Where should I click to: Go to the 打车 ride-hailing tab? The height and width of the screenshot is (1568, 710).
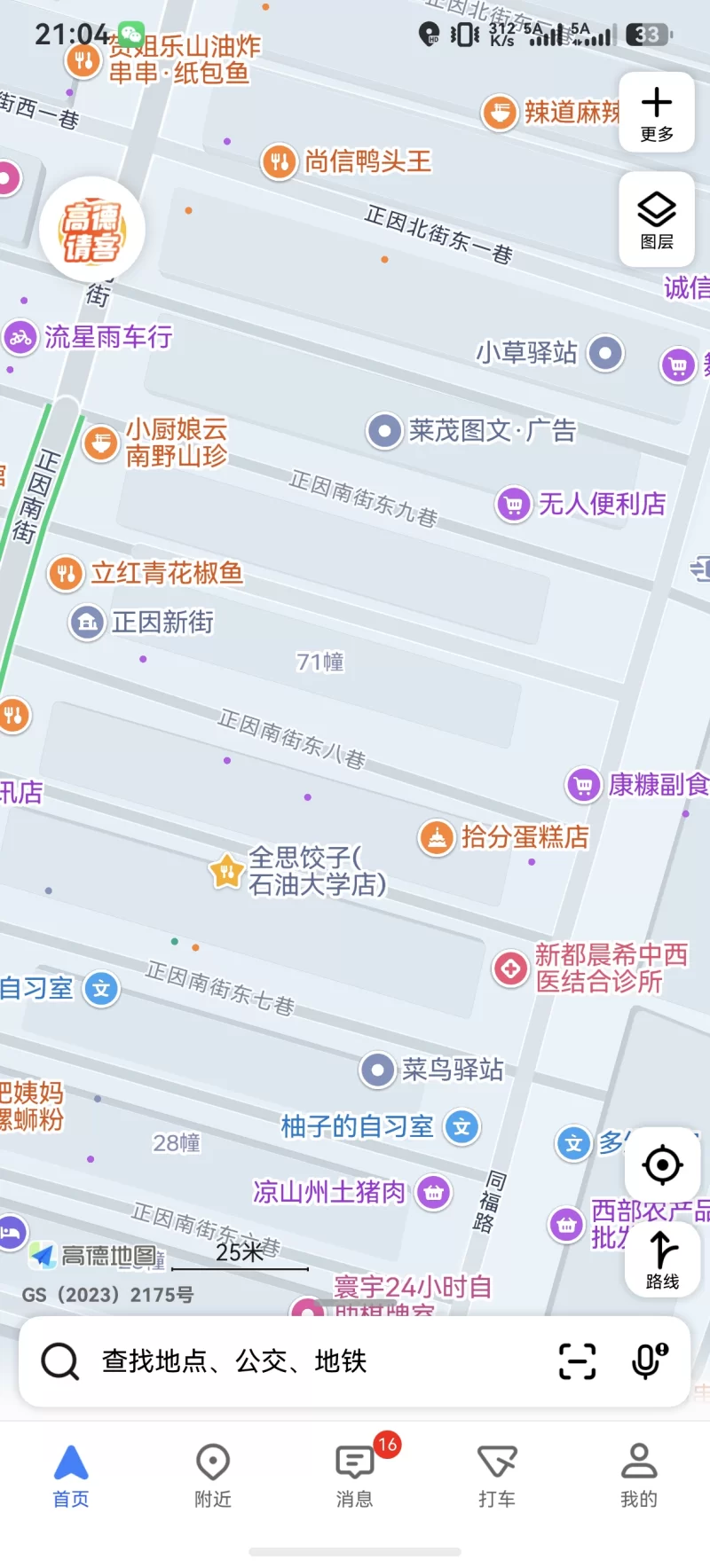click(x=497, y=1476)
